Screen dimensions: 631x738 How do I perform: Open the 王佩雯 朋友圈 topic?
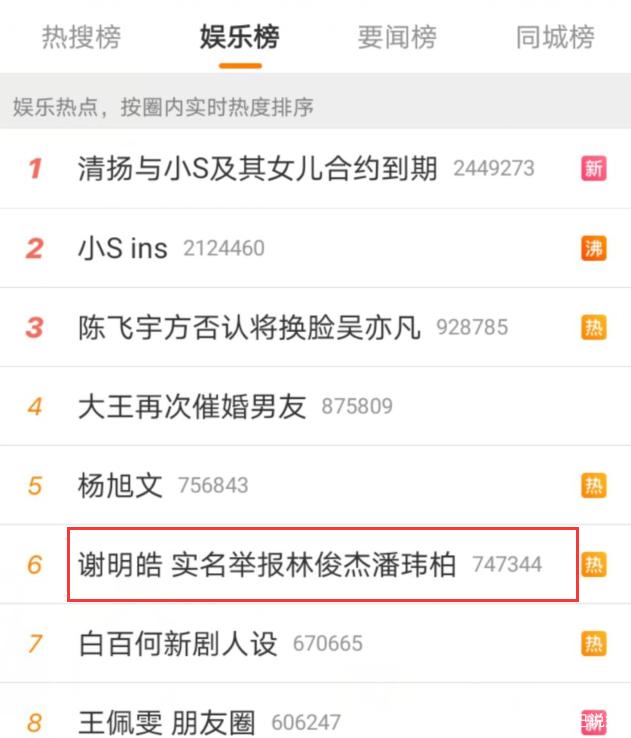(x=167, y=722)
